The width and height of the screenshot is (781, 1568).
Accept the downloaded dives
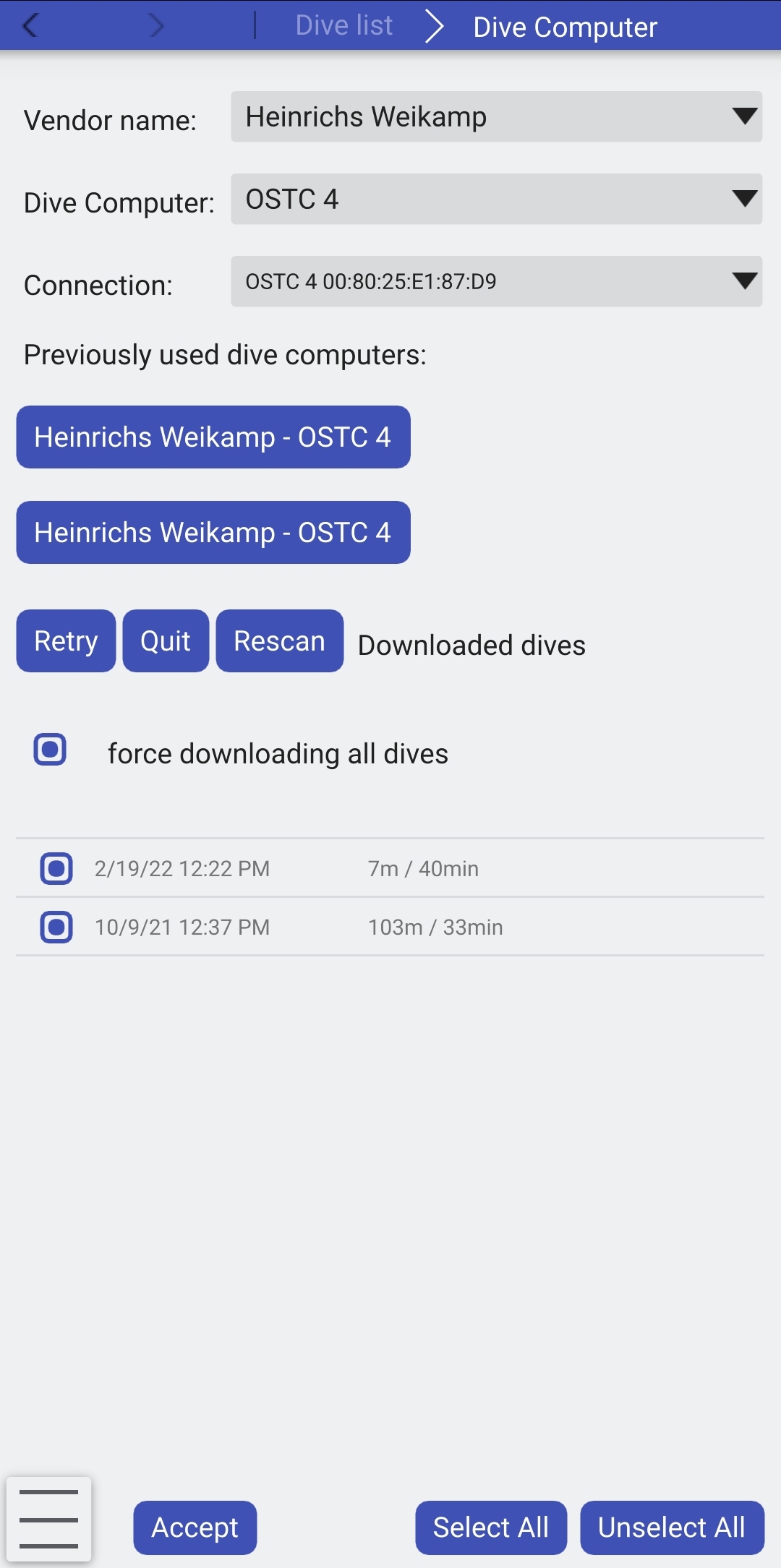point(195,1528)
